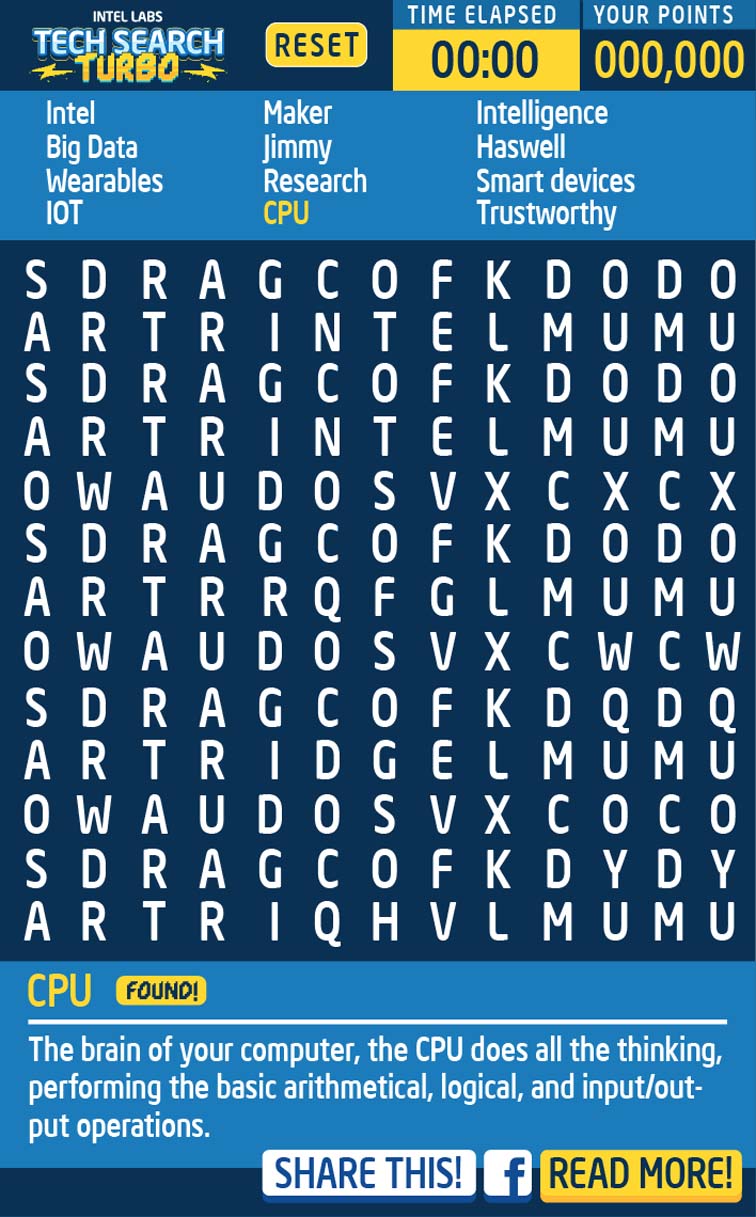Viewport: 756px width, 1217px height.
Task: Tap the SHARE THIS! button
Action: click(x=369, y=1174)
